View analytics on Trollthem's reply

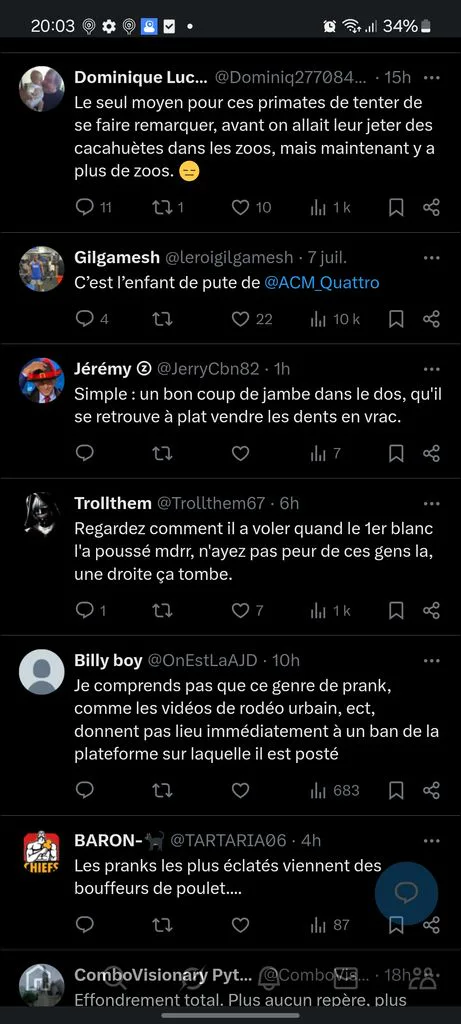[x=330, y=611]
